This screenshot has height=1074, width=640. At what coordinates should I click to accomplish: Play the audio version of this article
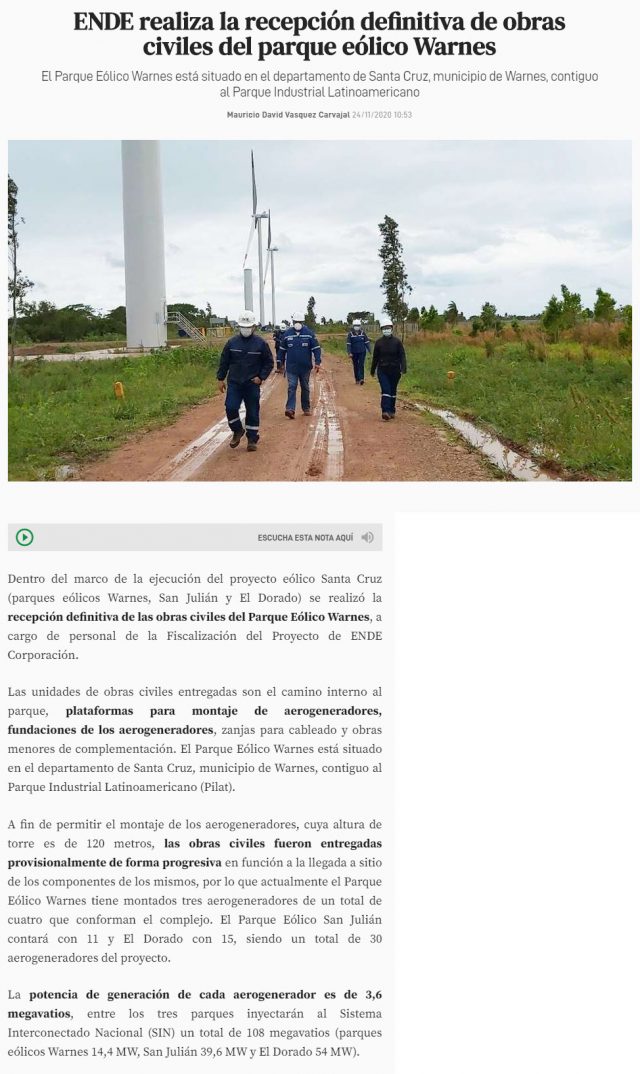point(25,537)
